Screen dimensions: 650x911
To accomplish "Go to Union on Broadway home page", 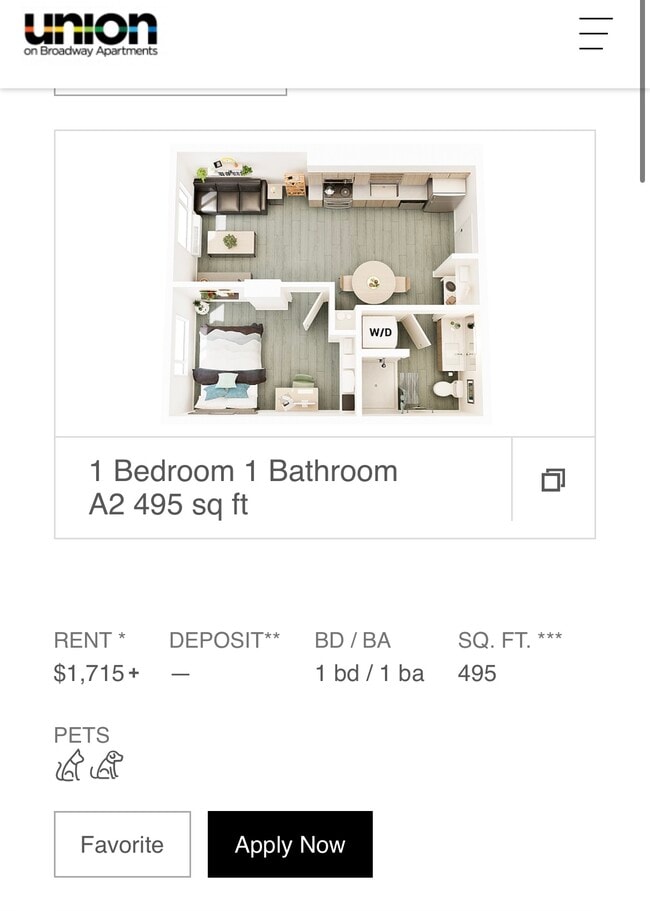I will [91, 35].
